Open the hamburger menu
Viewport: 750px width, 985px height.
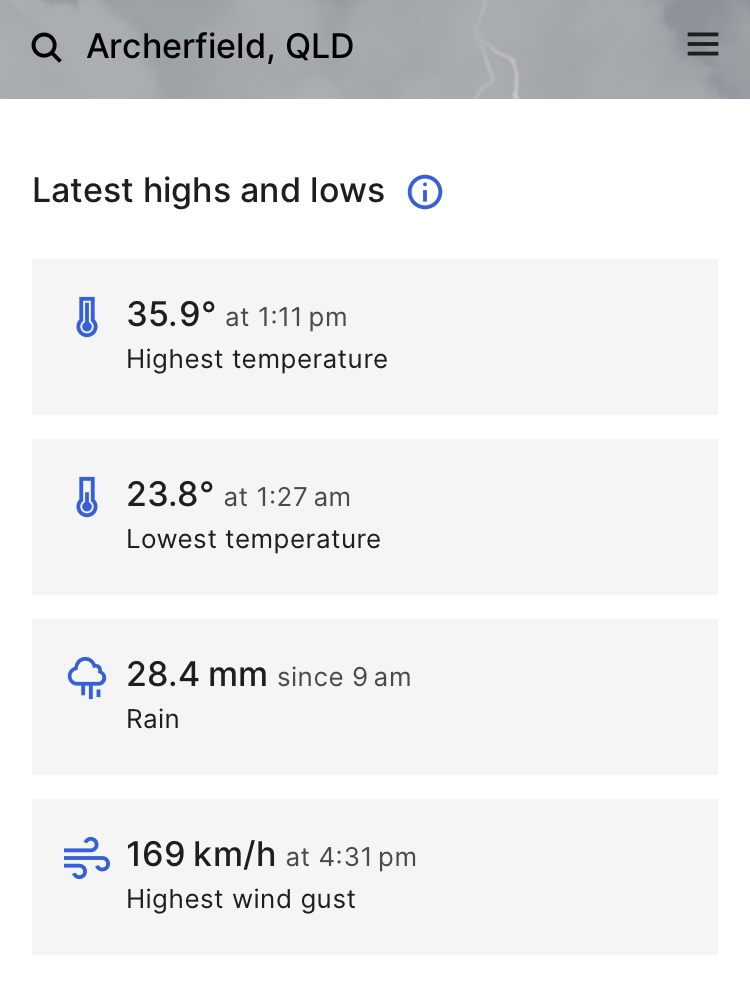[x=703, y=45]
